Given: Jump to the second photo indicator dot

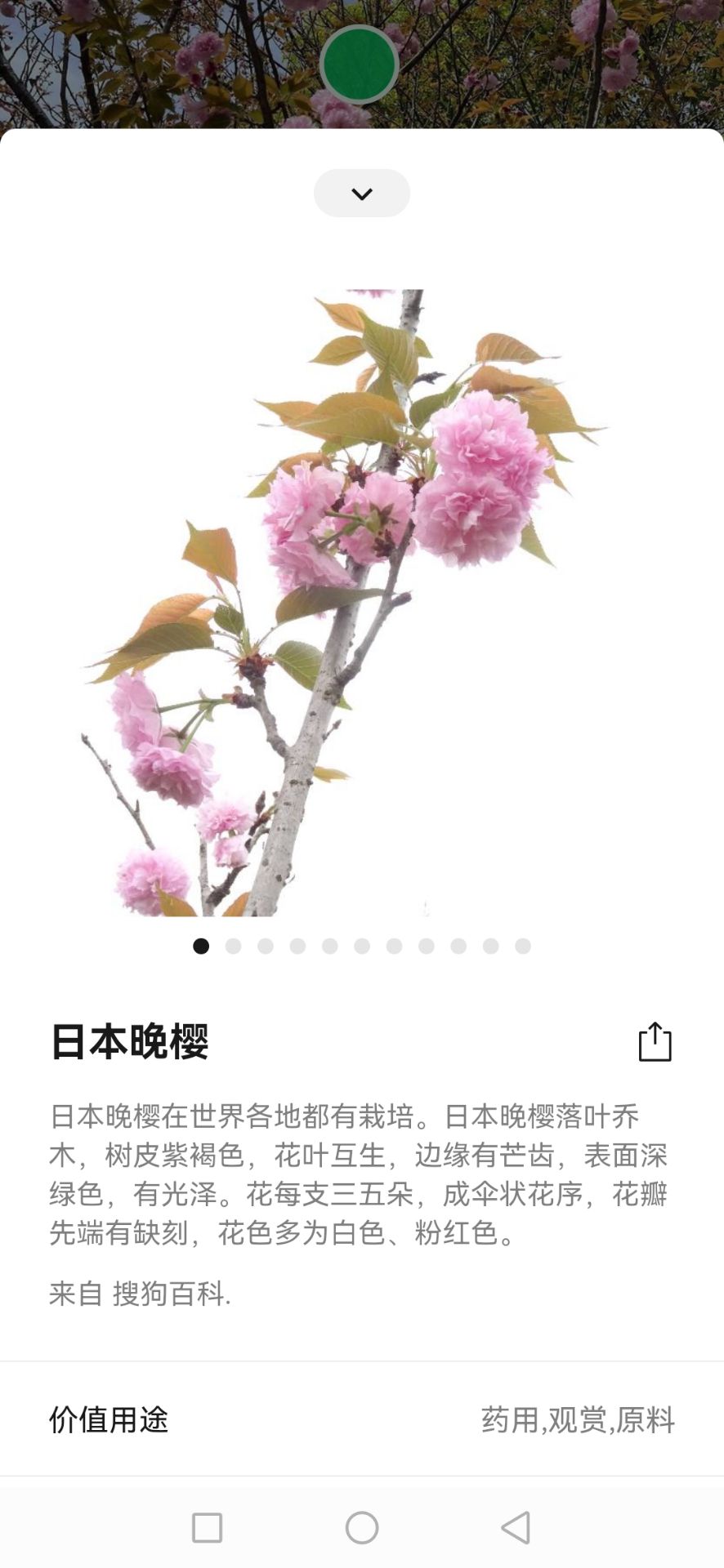Looking at the screenshot, I should pyautogui.click(x=233, y=946).
